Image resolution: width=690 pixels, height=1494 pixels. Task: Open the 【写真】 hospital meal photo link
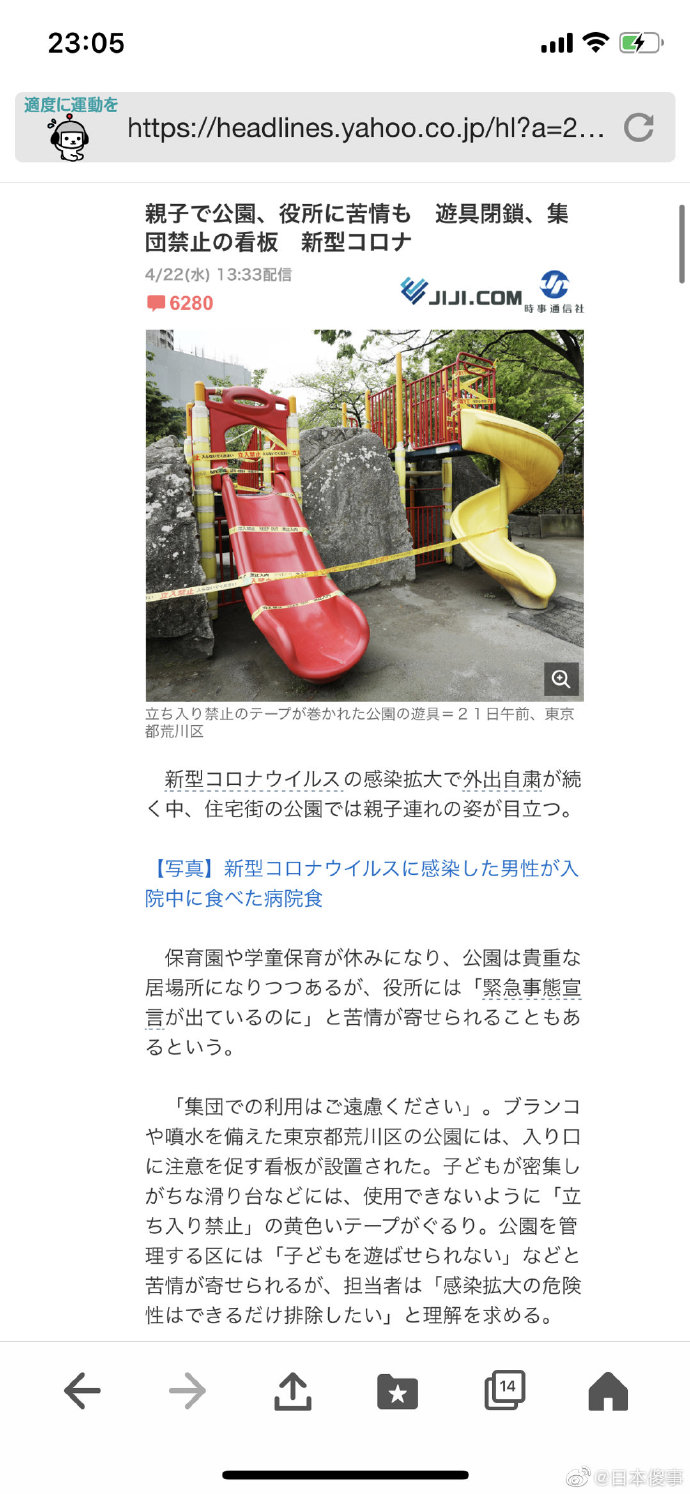(360, 883)
